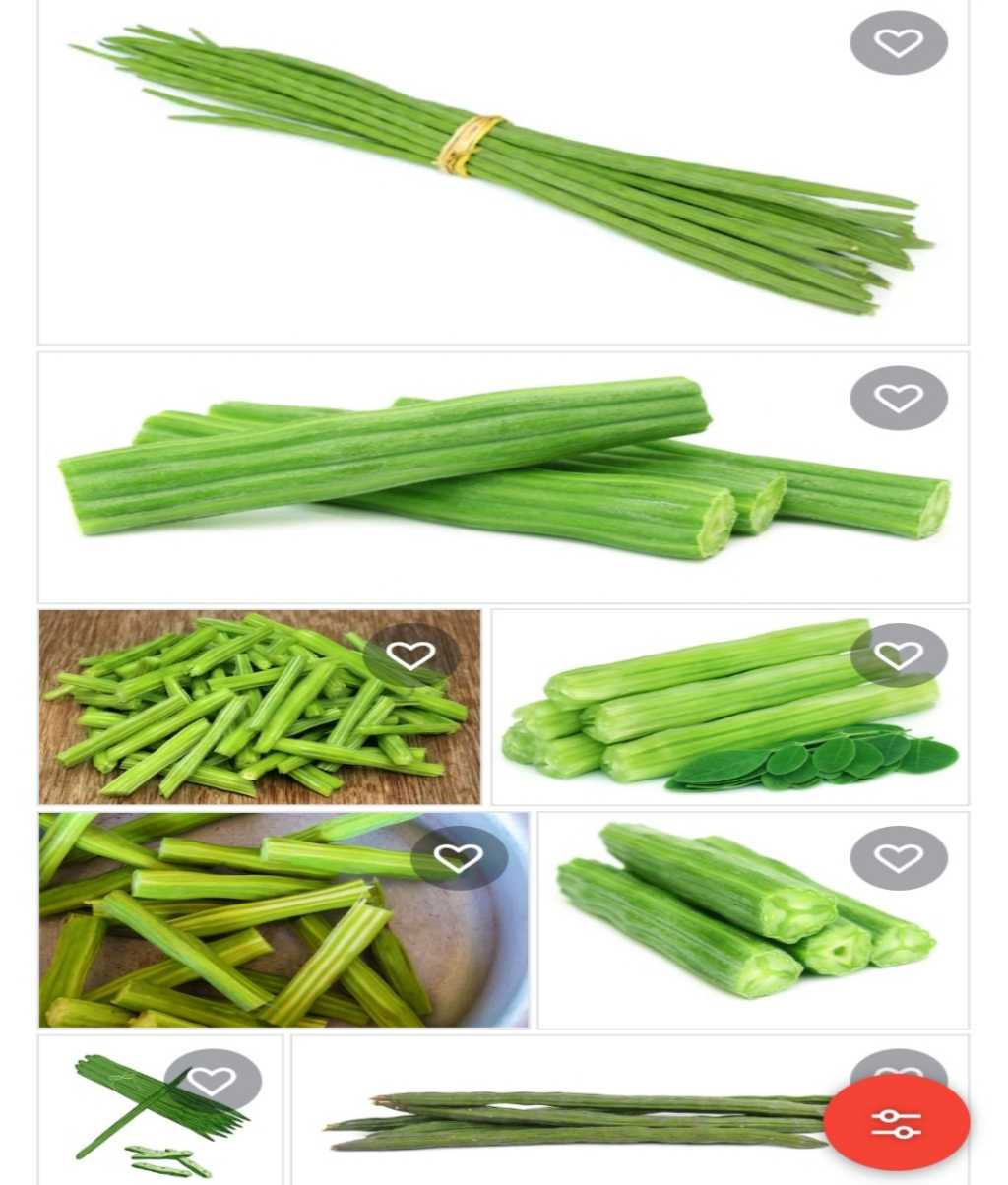Like the drumstick pieces in bowl image
The width and height of the screenshot is (1008, 1185).
[x=458, y=858]
